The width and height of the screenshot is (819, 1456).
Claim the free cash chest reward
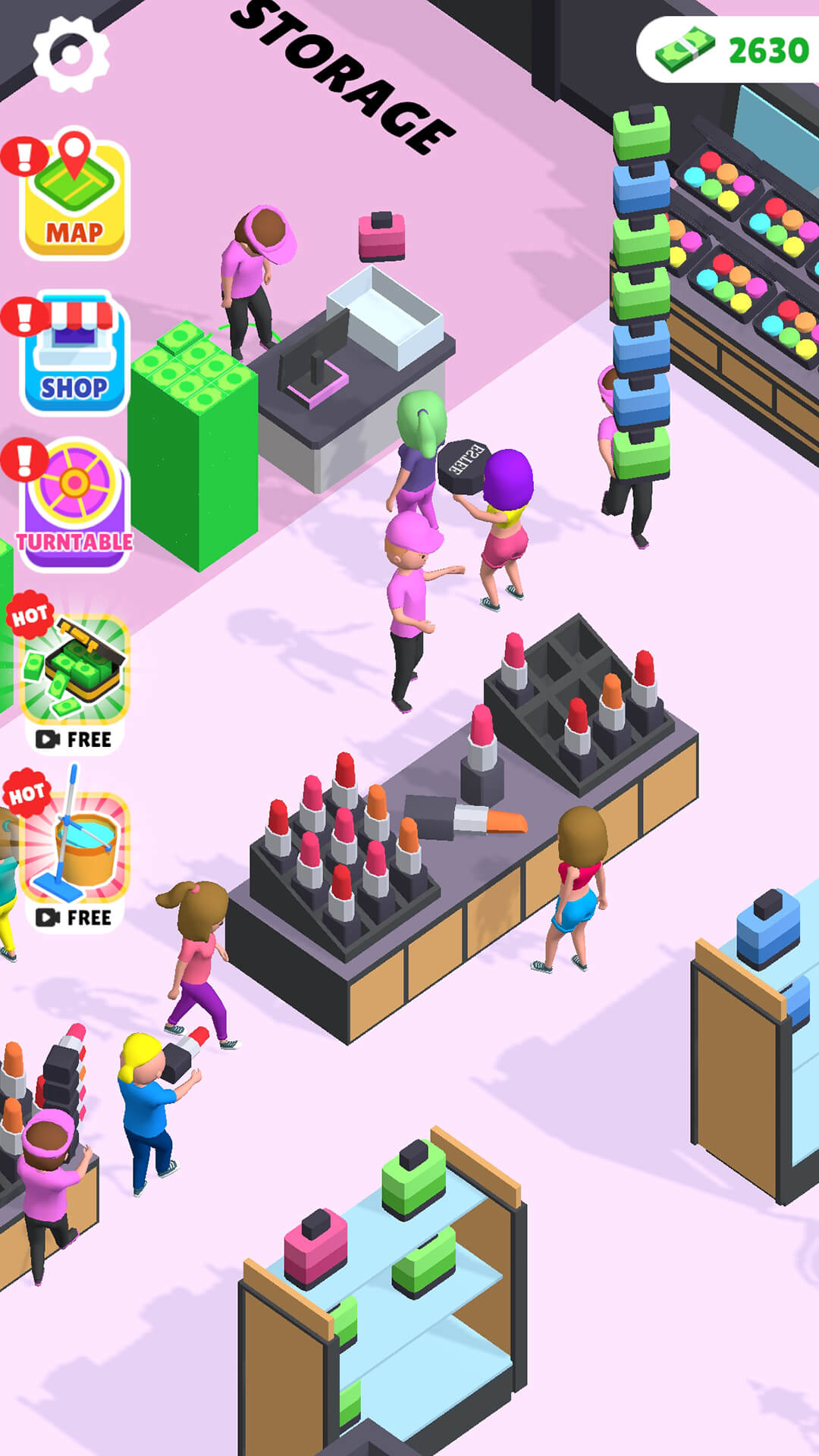tap(74, 680)
